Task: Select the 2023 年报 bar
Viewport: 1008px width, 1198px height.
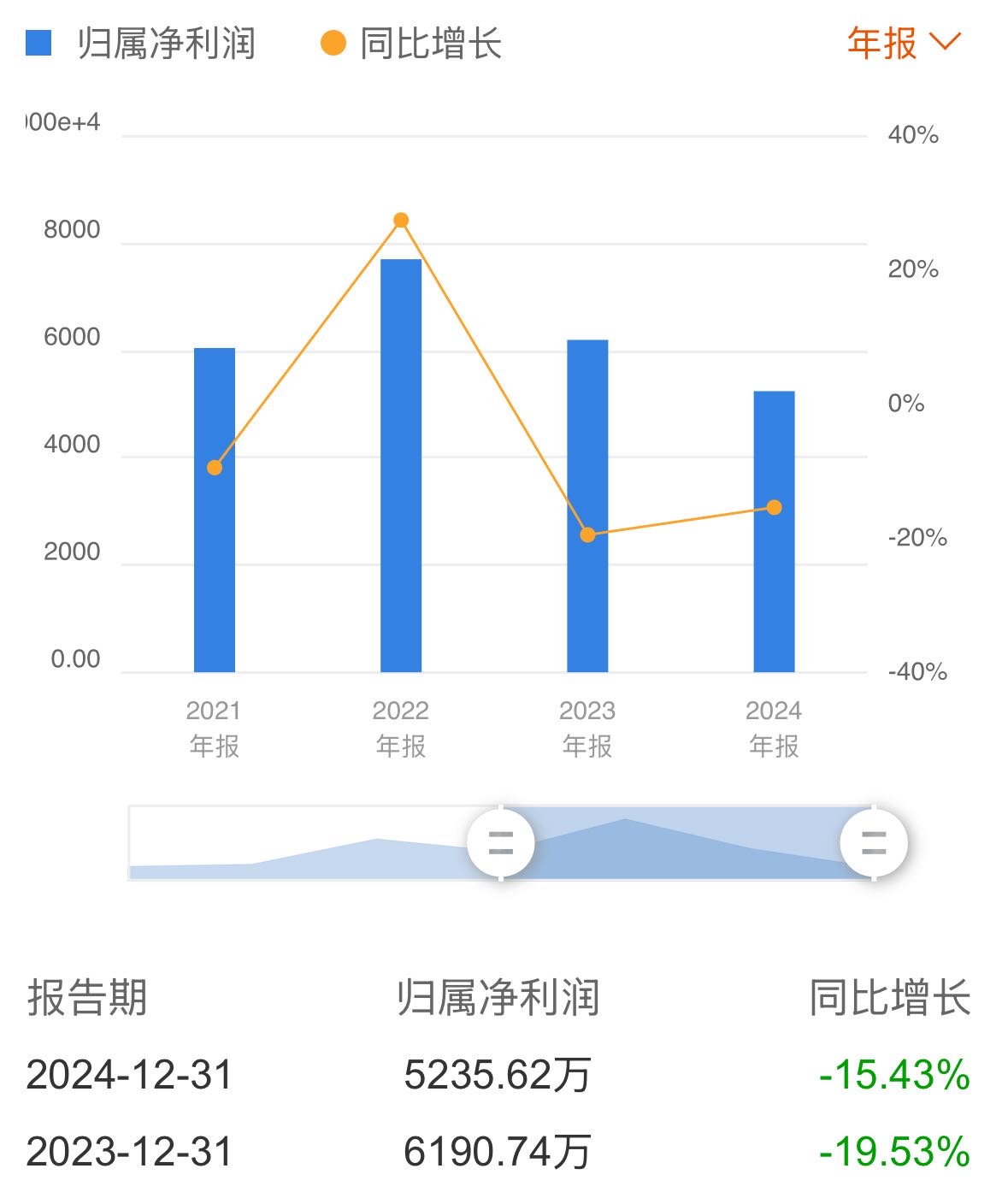Action: [x=587, y=506]
